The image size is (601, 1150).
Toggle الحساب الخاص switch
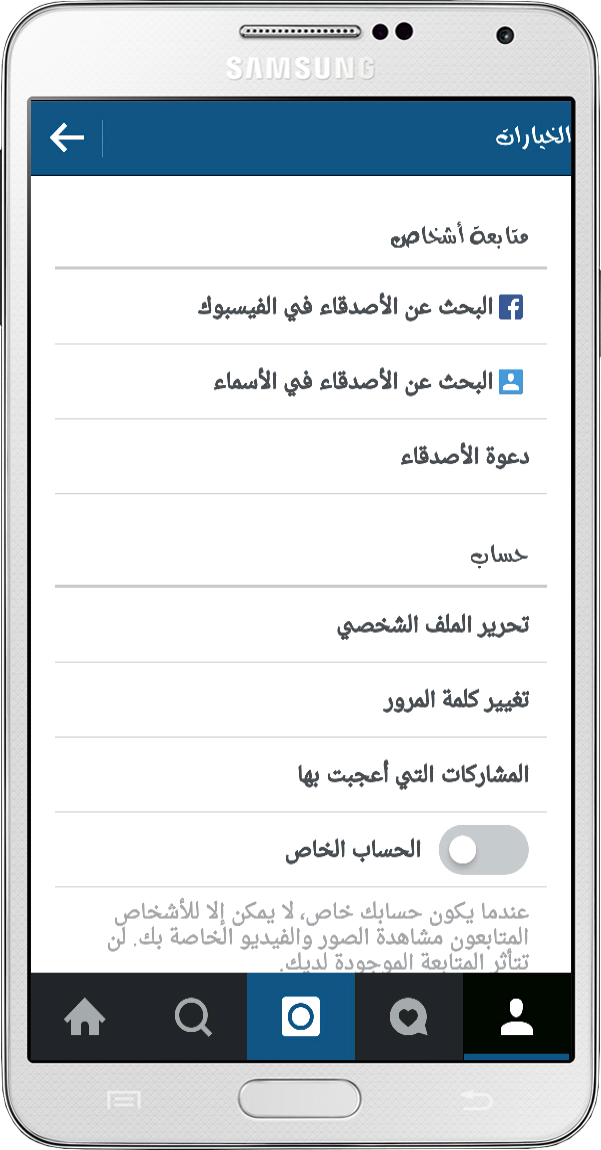(x=486, y=850)
